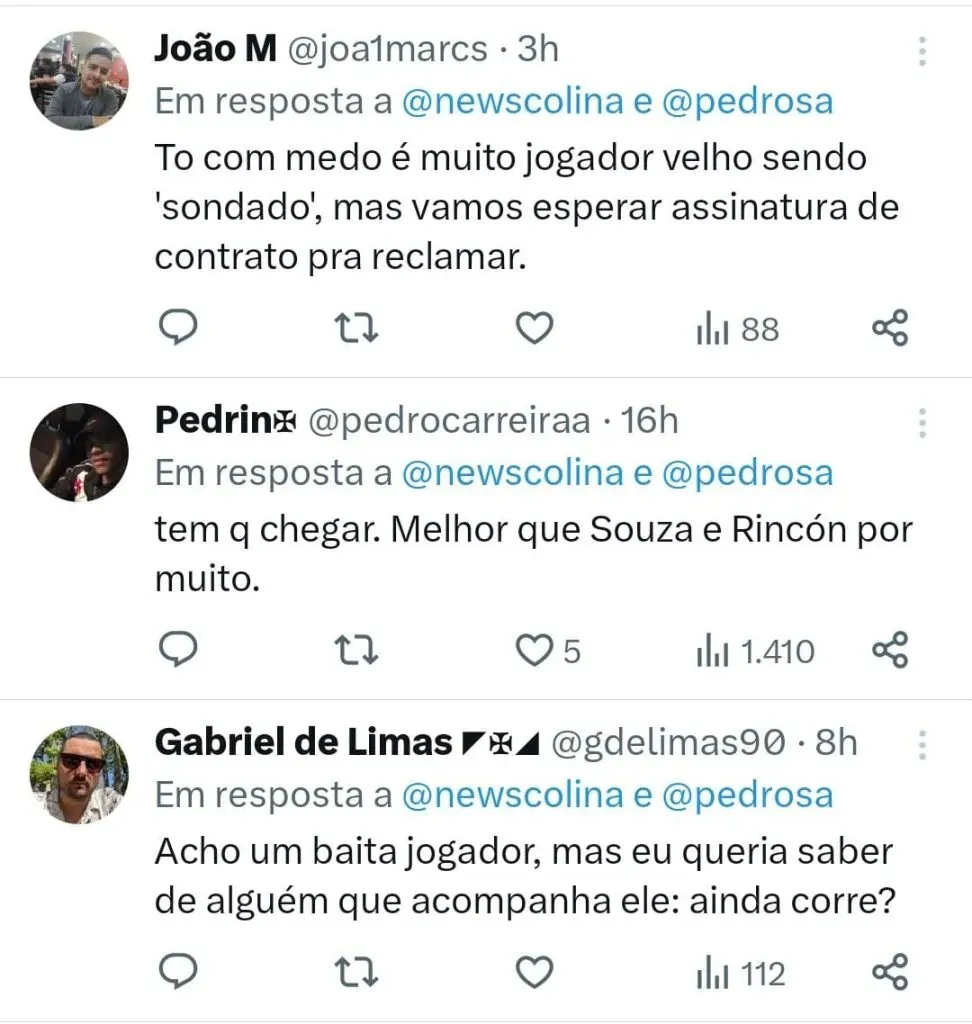972x1024 pixels.
Task: Open @newscolina link in Pedrin's reply
Action: tap(512, 473)
